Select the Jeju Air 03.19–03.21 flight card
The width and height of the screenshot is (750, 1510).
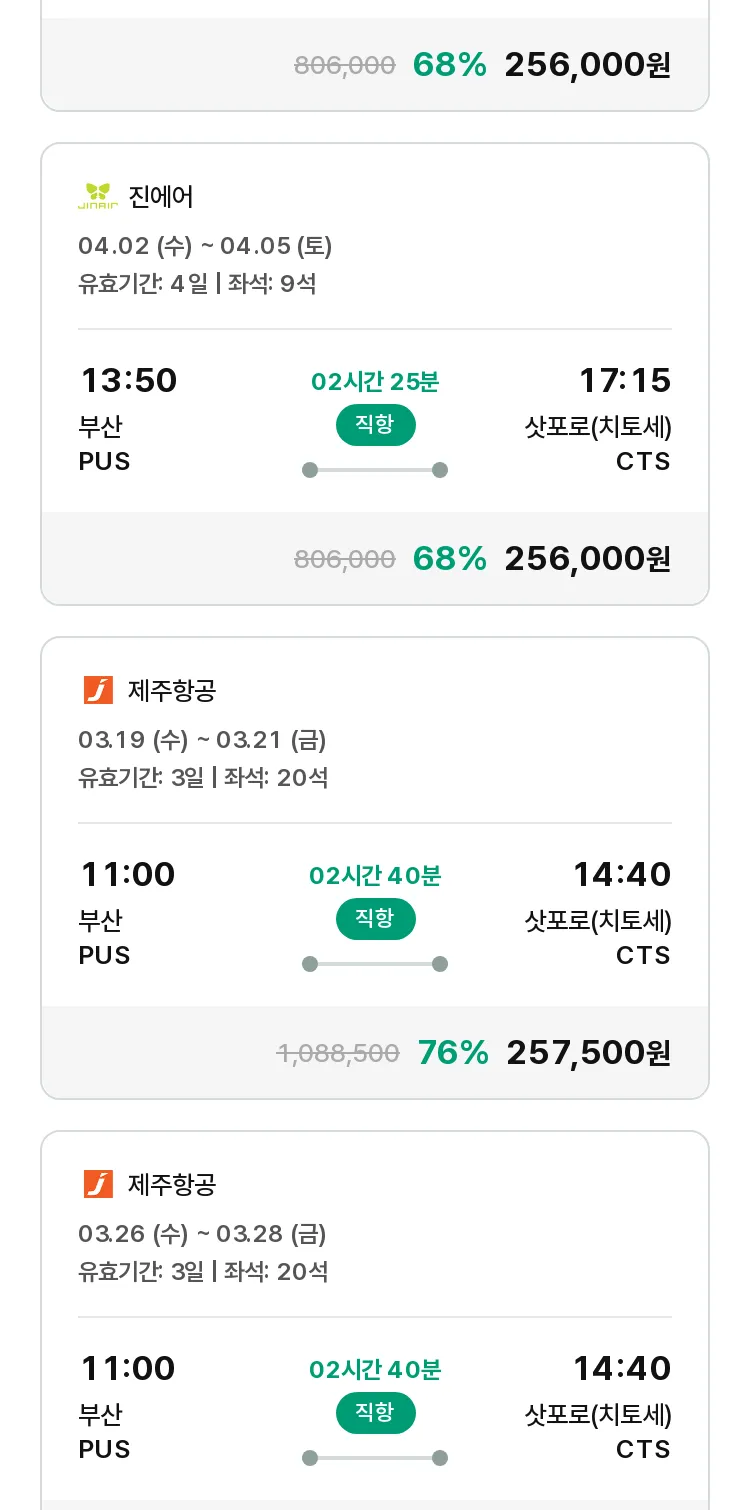click(x=375, y=868)
